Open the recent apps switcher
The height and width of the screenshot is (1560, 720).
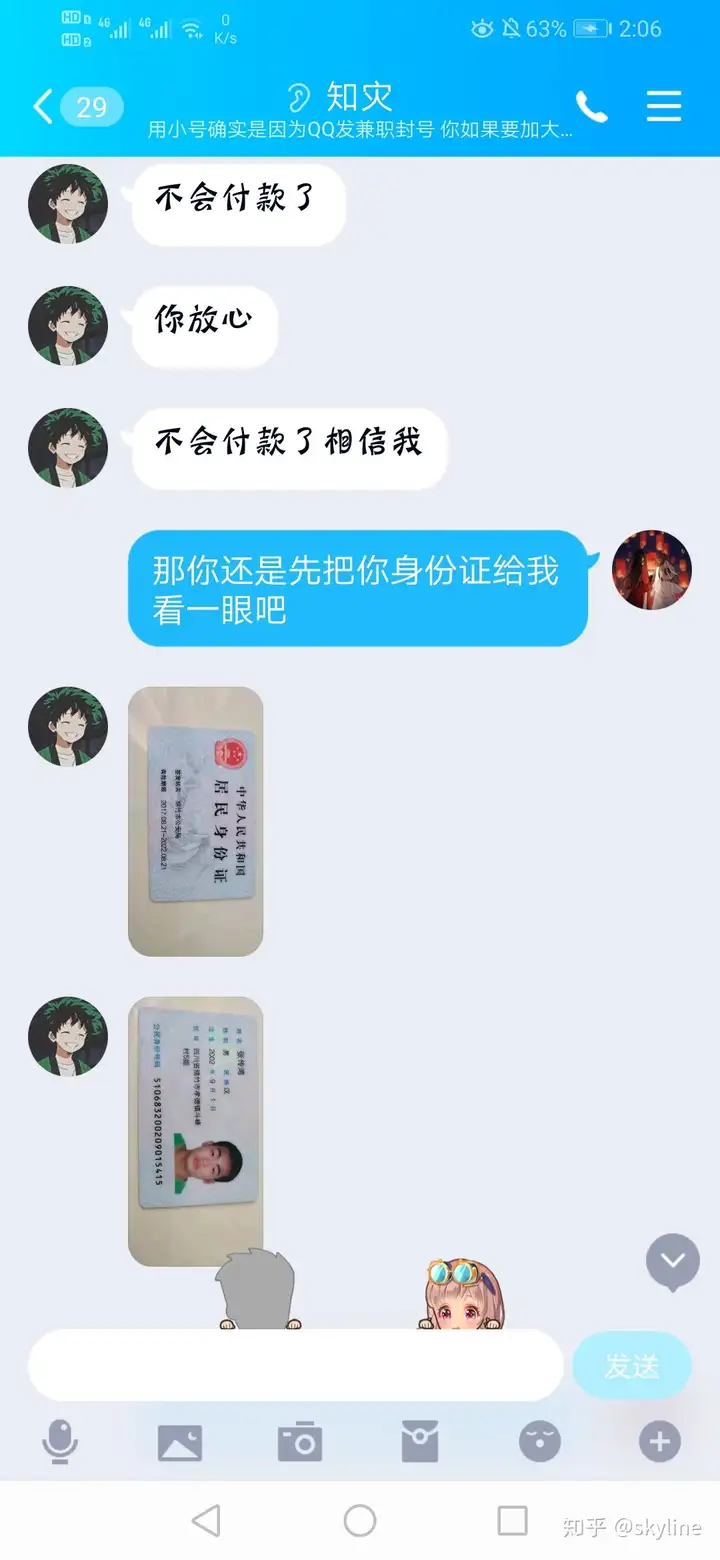(x=512, y=1521)
